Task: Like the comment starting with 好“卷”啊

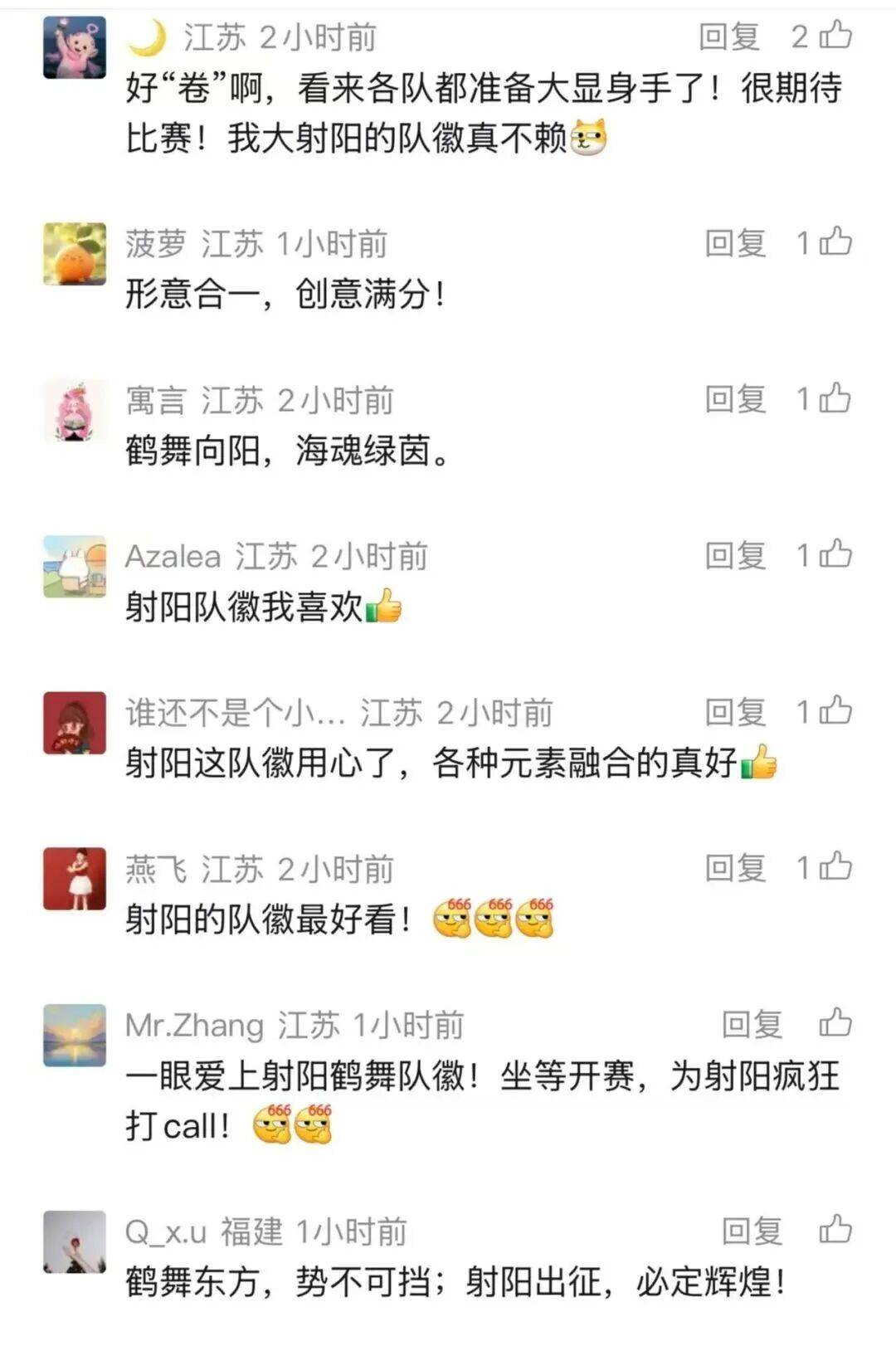Action: pyautogui.click(x=835, y=36)
